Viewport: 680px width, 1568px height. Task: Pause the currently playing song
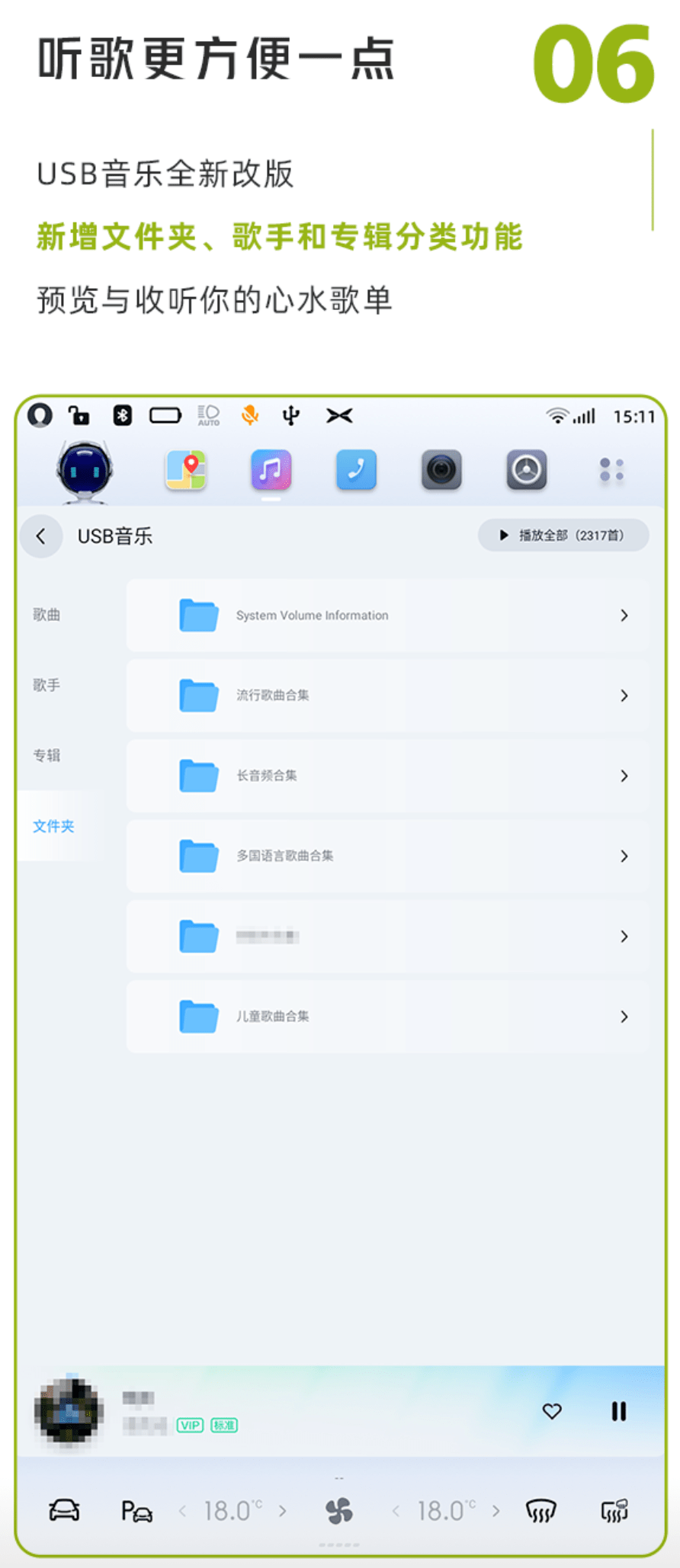point(618,1412)
